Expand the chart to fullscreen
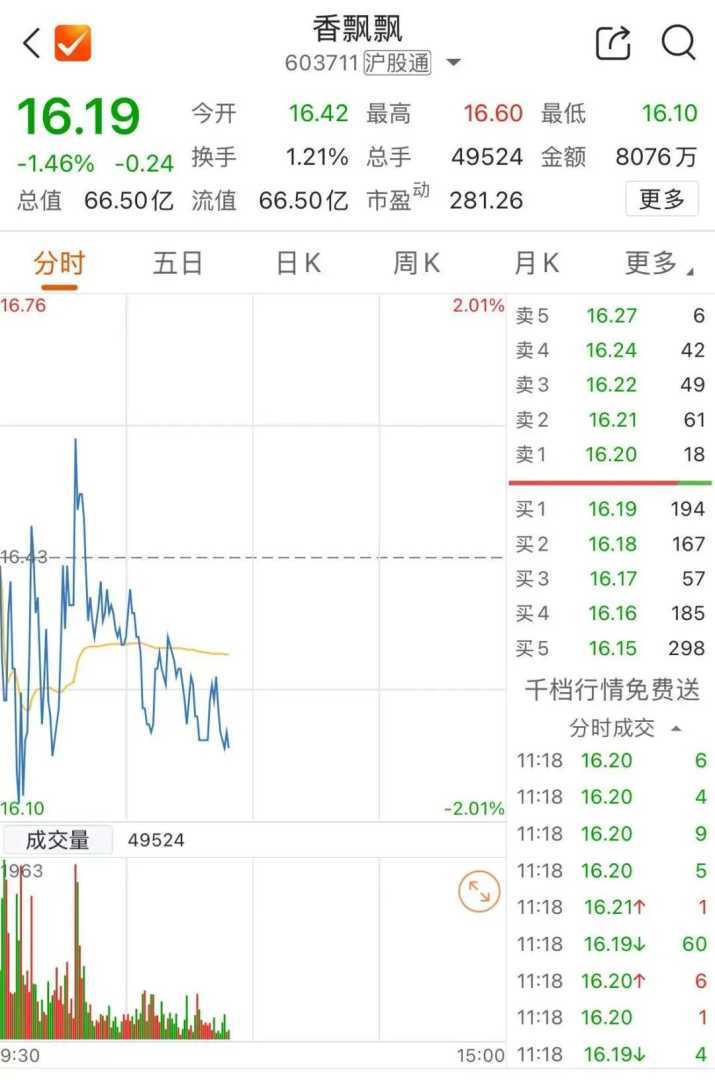The height and width of the screenshot is (1080, 715). click(x=479, y=891)
